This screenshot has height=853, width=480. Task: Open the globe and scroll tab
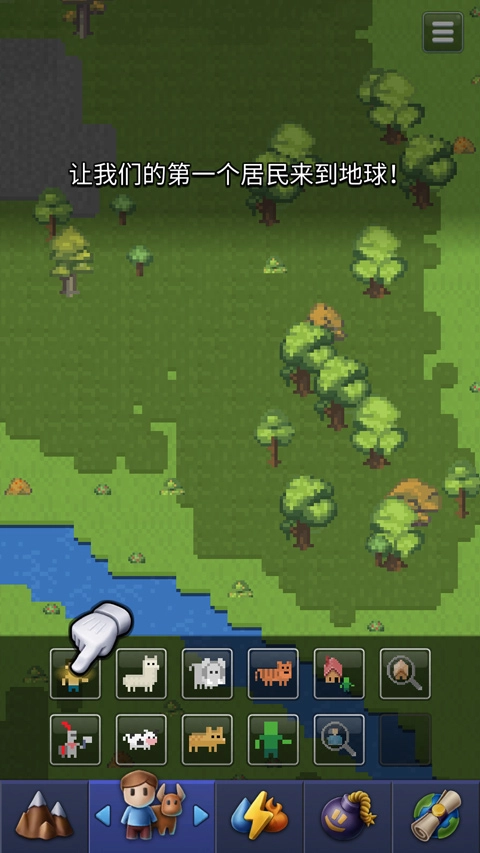[436, 816]
